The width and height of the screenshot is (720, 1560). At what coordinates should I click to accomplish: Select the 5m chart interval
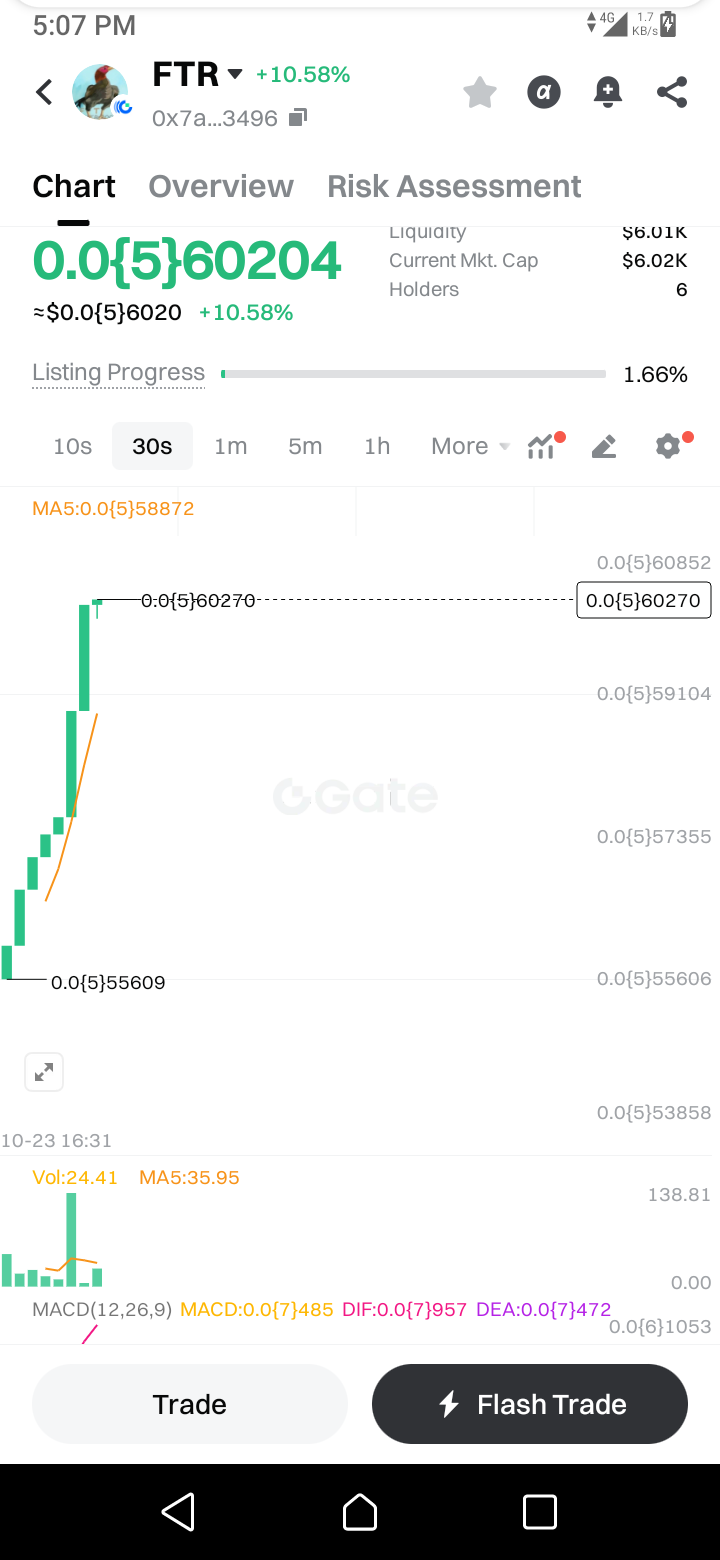click(x=305, y=446)
